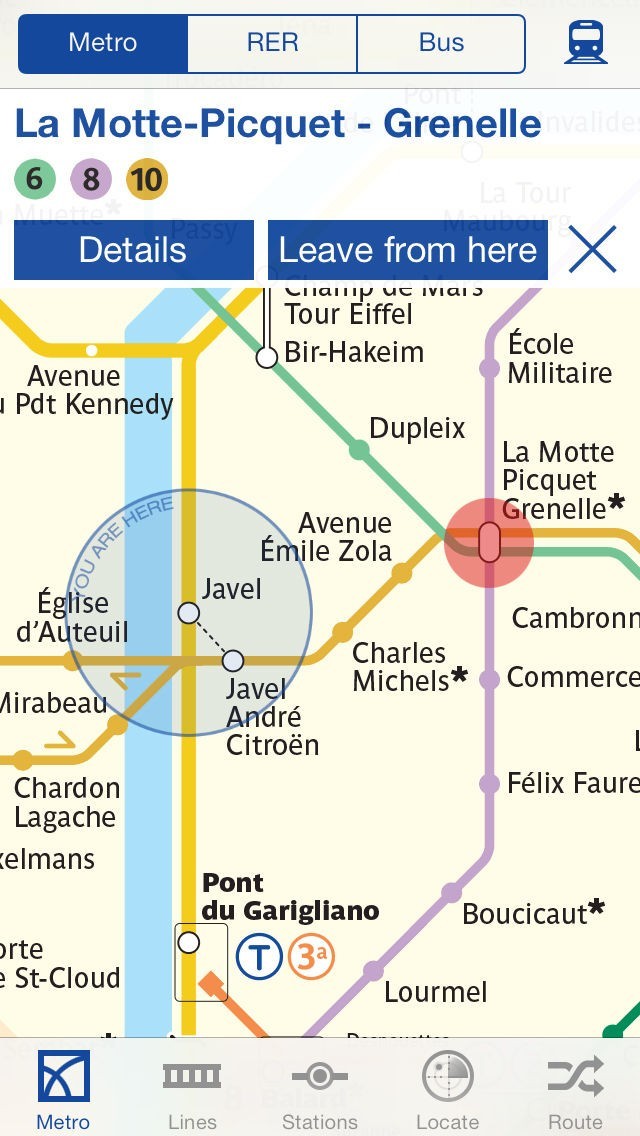640x1136 pixels.
Task: Open the Locate tab
Action: [447, 1090]
